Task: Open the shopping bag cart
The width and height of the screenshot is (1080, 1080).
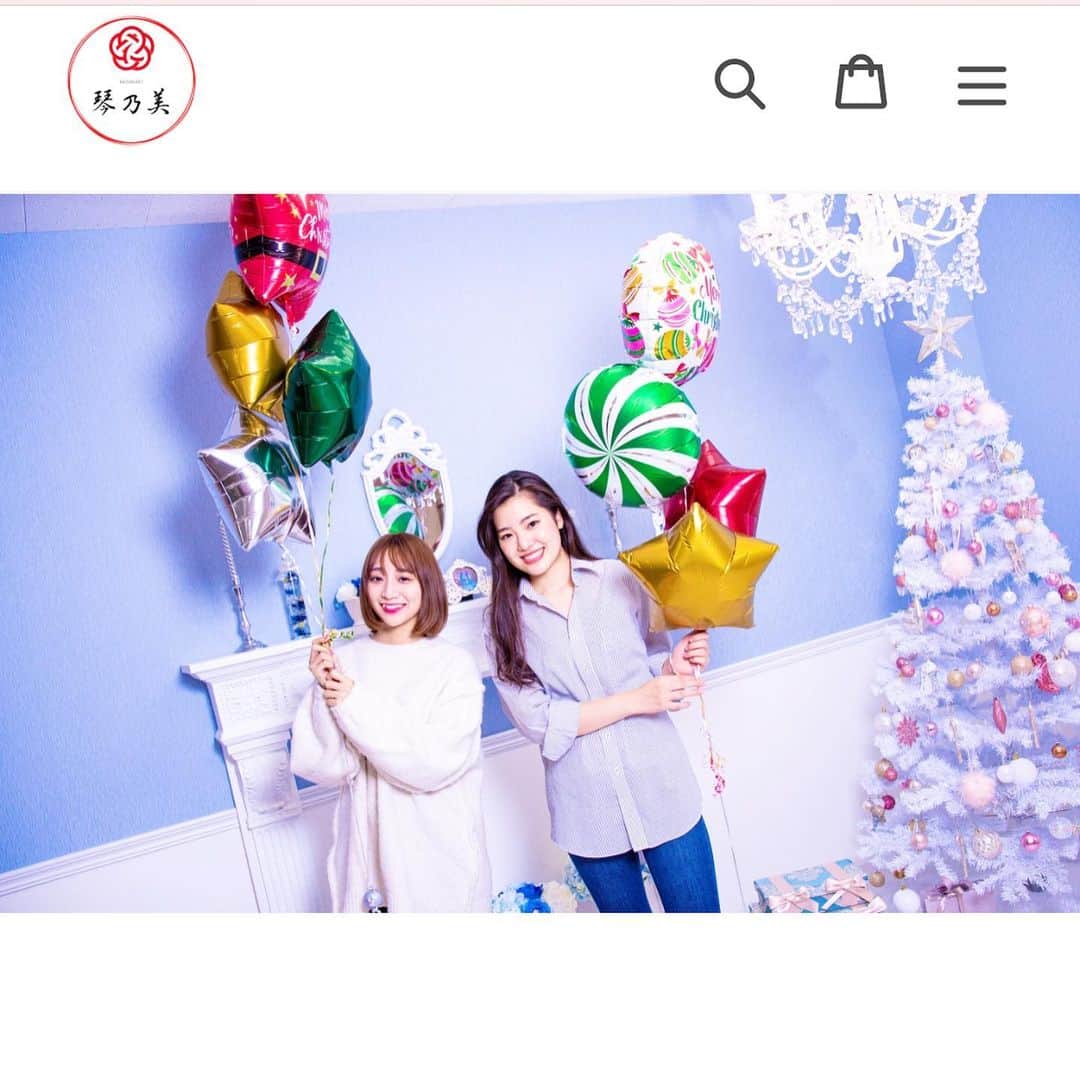Action: [x=861, y=83]
